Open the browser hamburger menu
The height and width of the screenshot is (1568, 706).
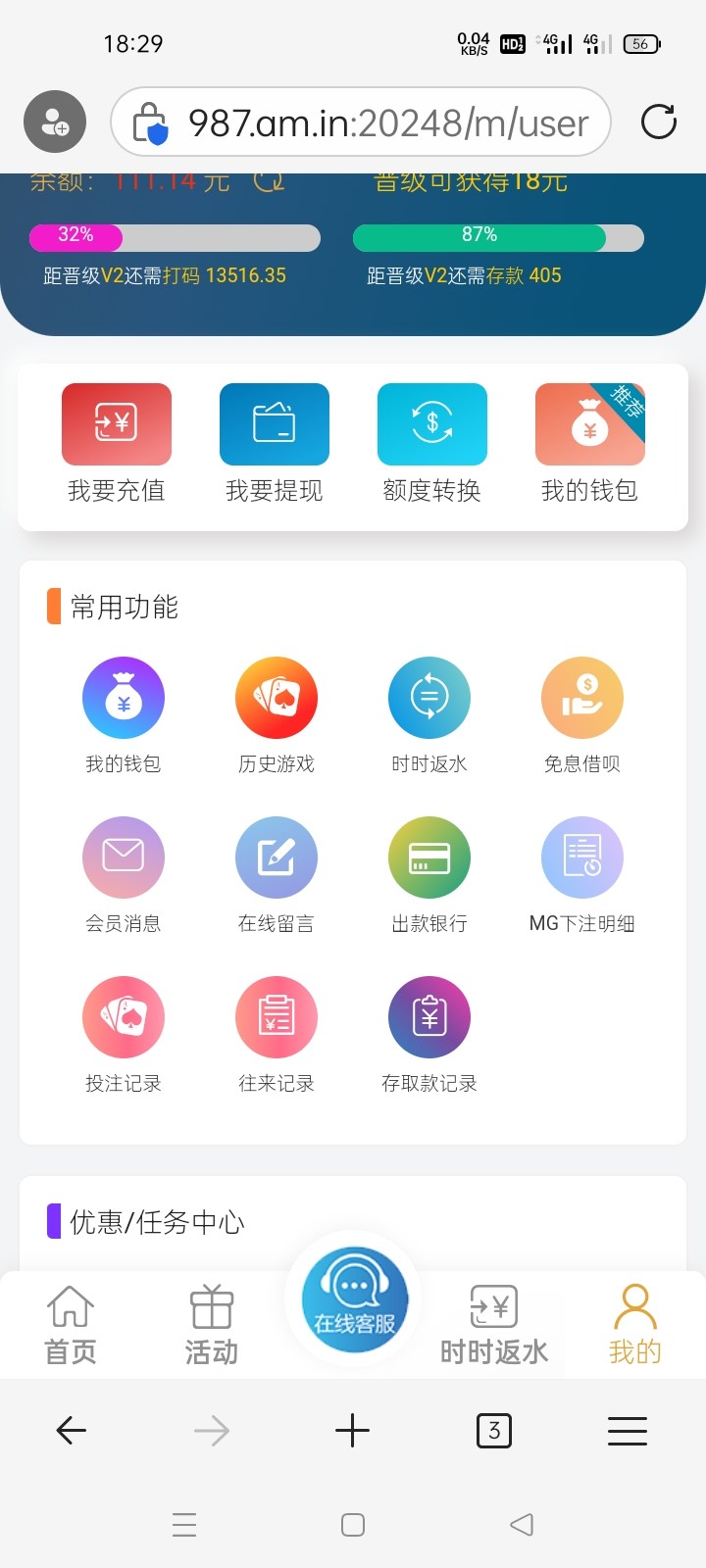[628, 1431]
